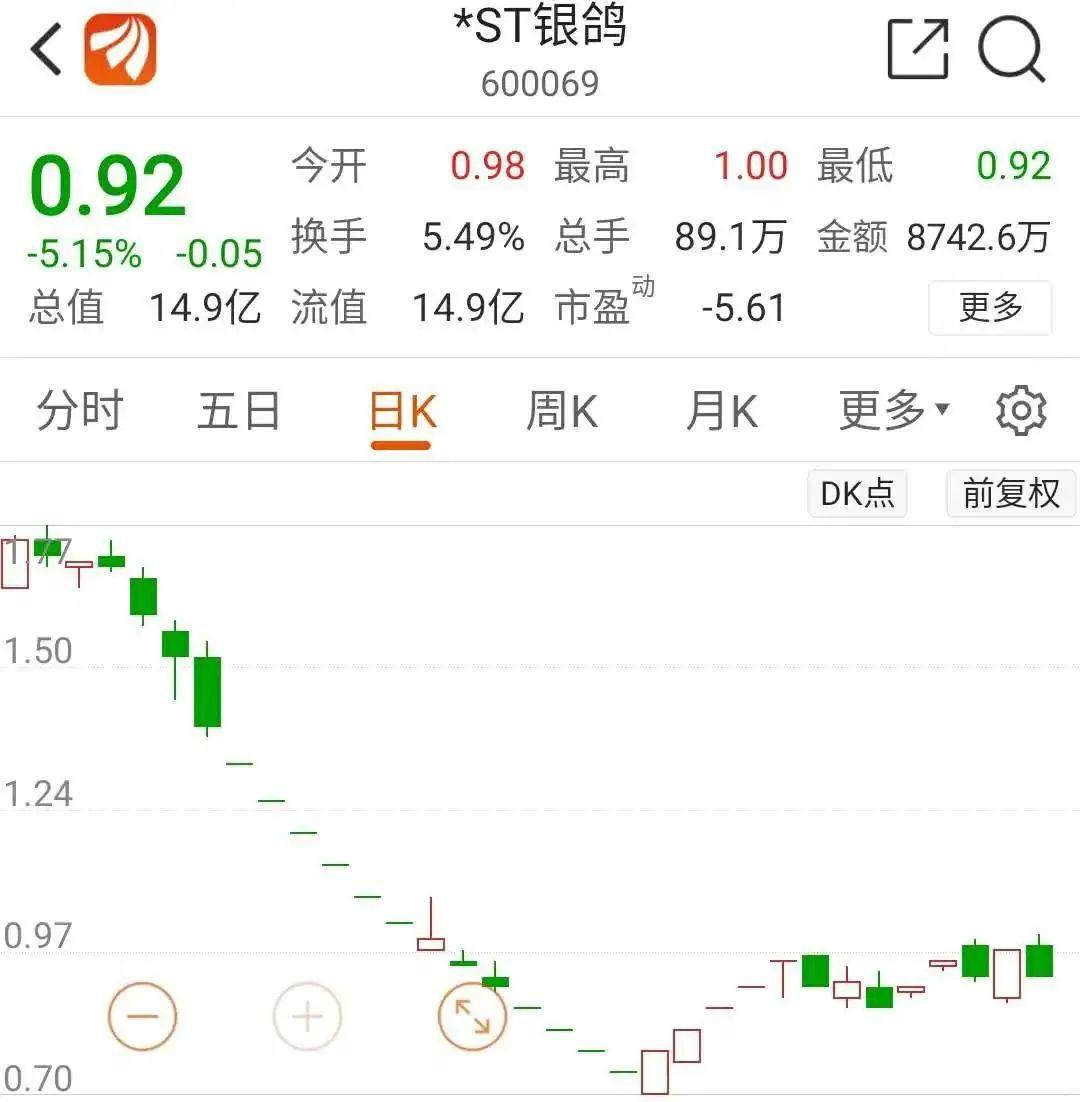Viewport: 1080px width, 1102px height.
Task: Switch to the 分时 tab
Action: (x=78, y=409)
